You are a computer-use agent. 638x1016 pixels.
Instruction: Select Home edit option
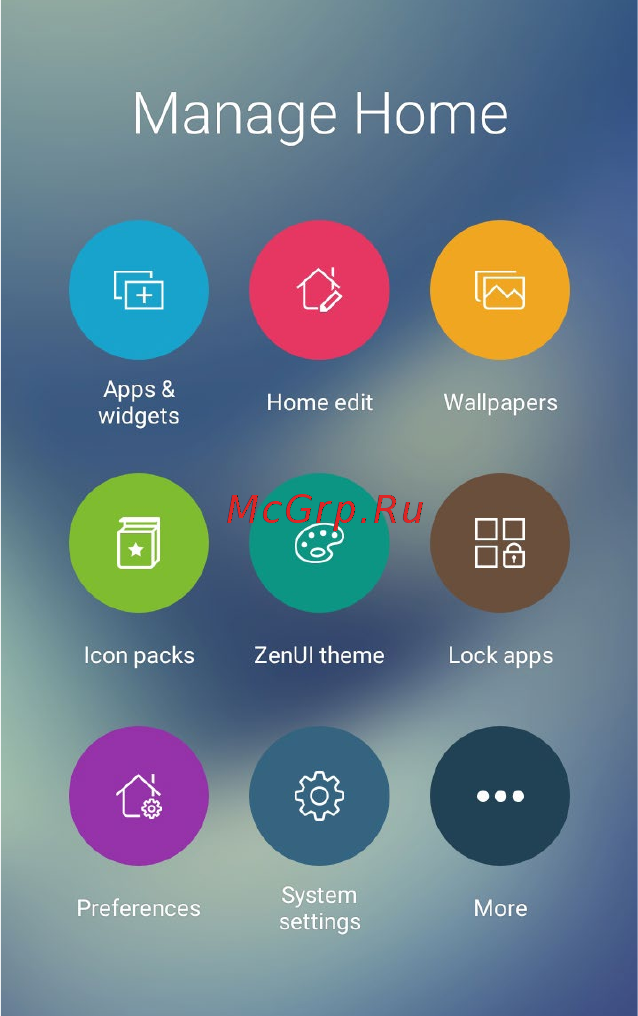[x=319, y=290]
